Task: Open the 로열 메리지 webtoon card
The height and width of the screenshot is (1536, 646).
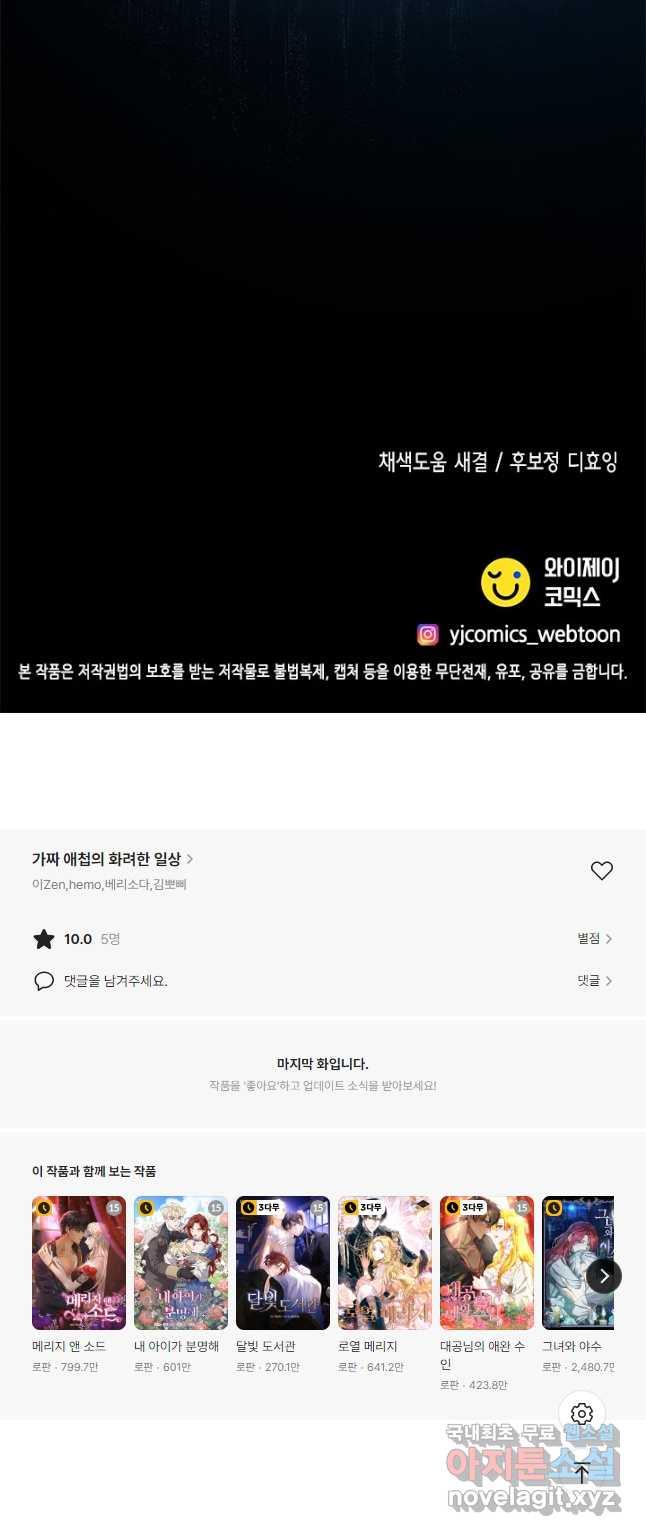Action: coord(385,1263)
